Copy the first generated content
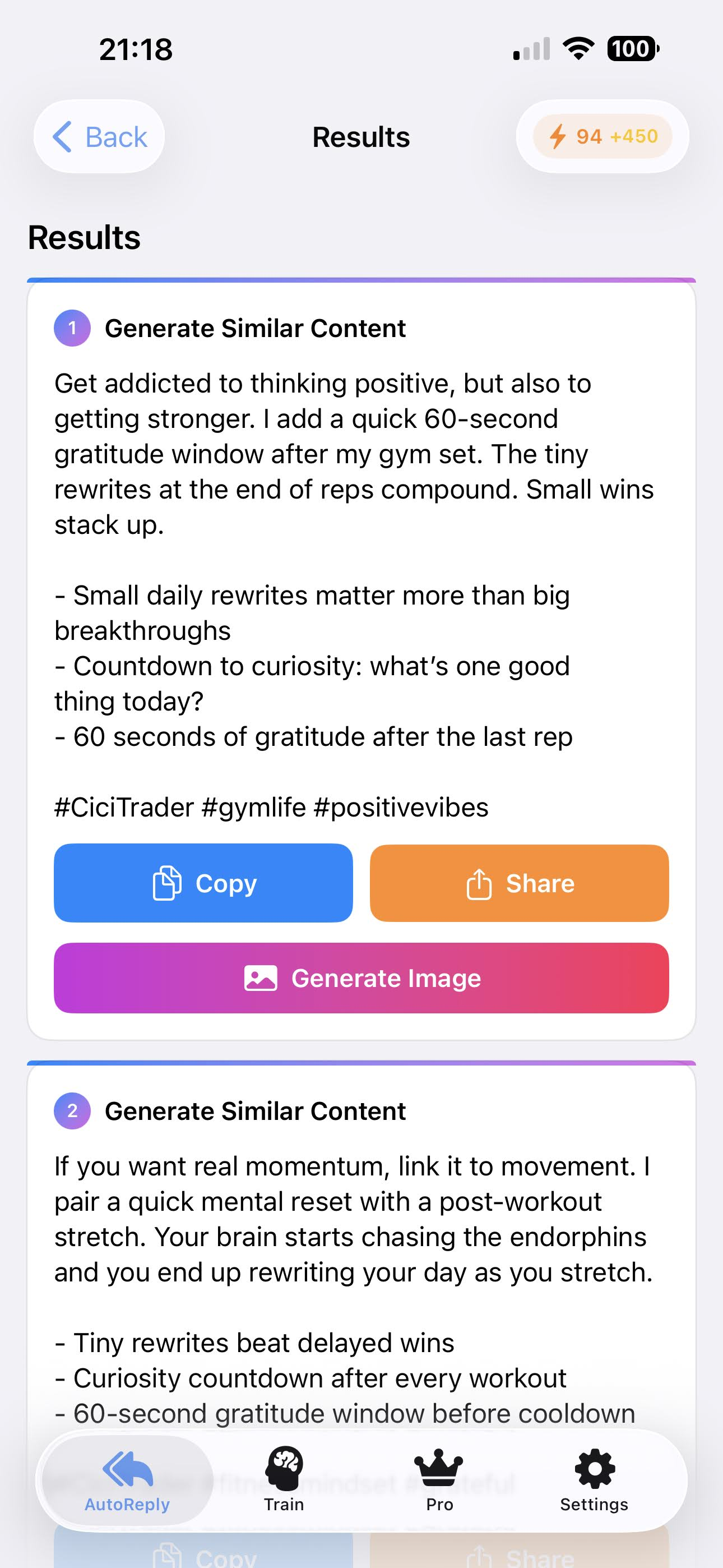The image size is (723, 1568). coord(203,883)
